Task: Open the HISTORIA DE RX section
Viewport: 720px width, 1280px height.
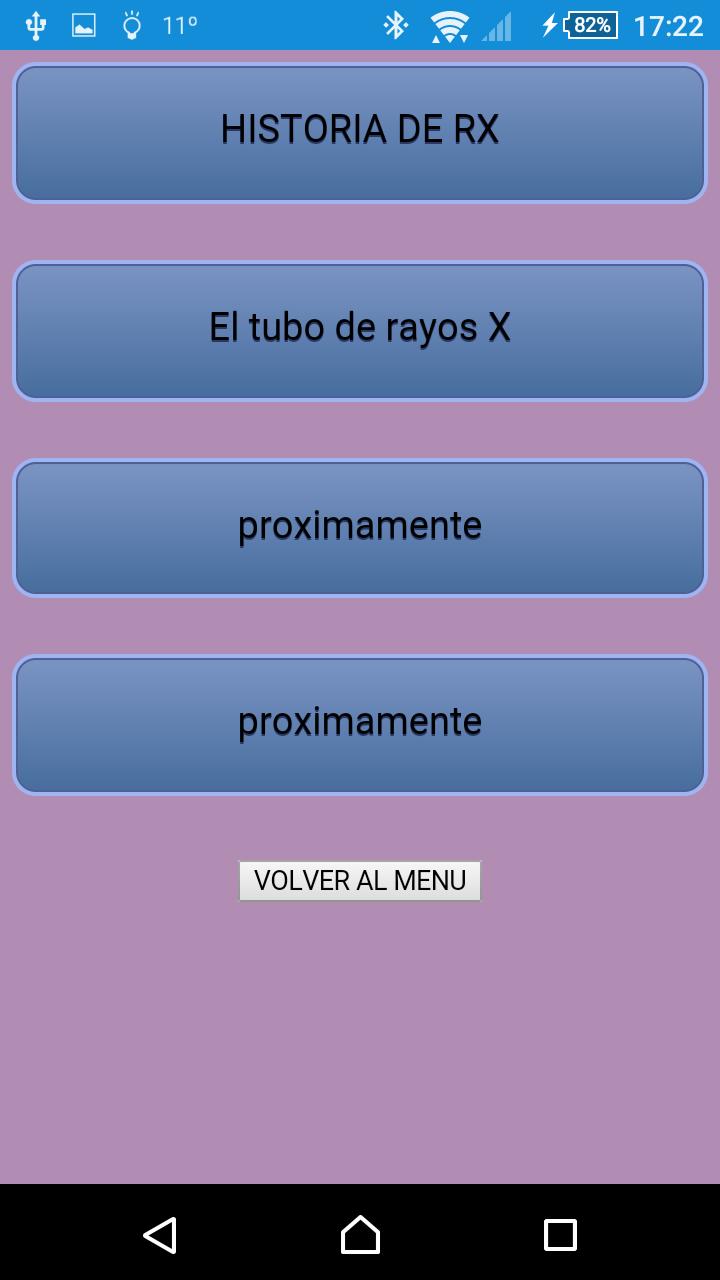Action: click(x=360, y=131)
